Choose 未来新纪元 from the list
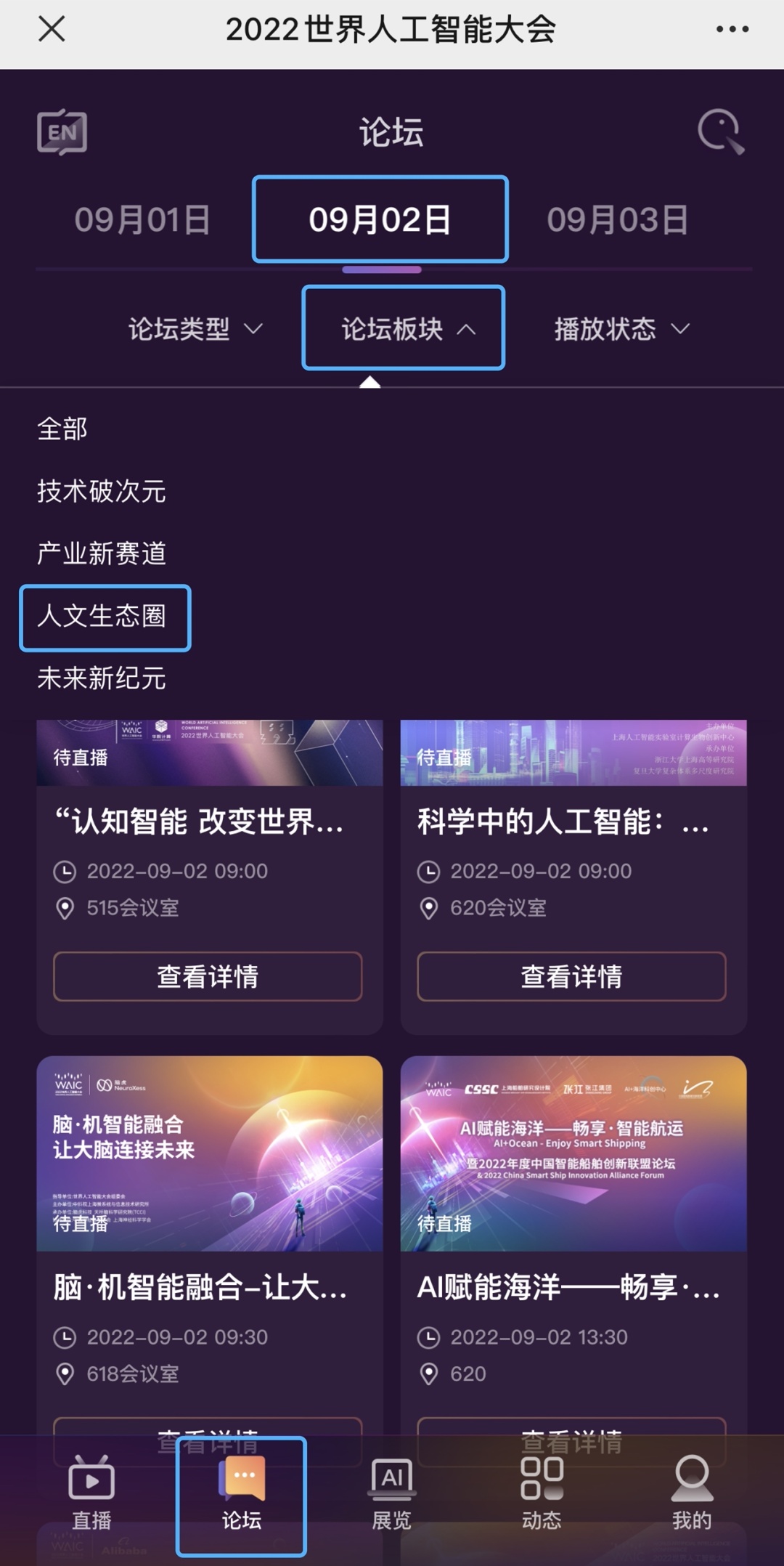Viewport: 784px width, 1566px height. tap(102, 678)
